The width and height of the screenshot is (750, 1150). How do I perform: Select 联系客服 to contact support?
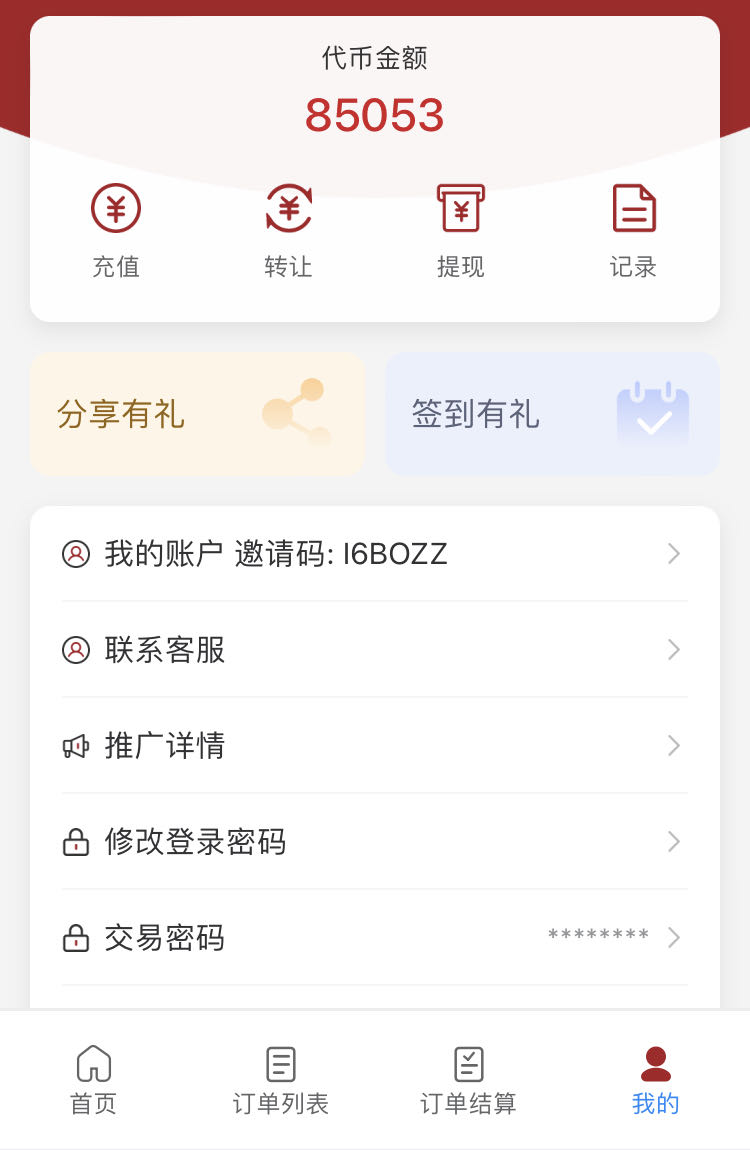tap(374, 650)
